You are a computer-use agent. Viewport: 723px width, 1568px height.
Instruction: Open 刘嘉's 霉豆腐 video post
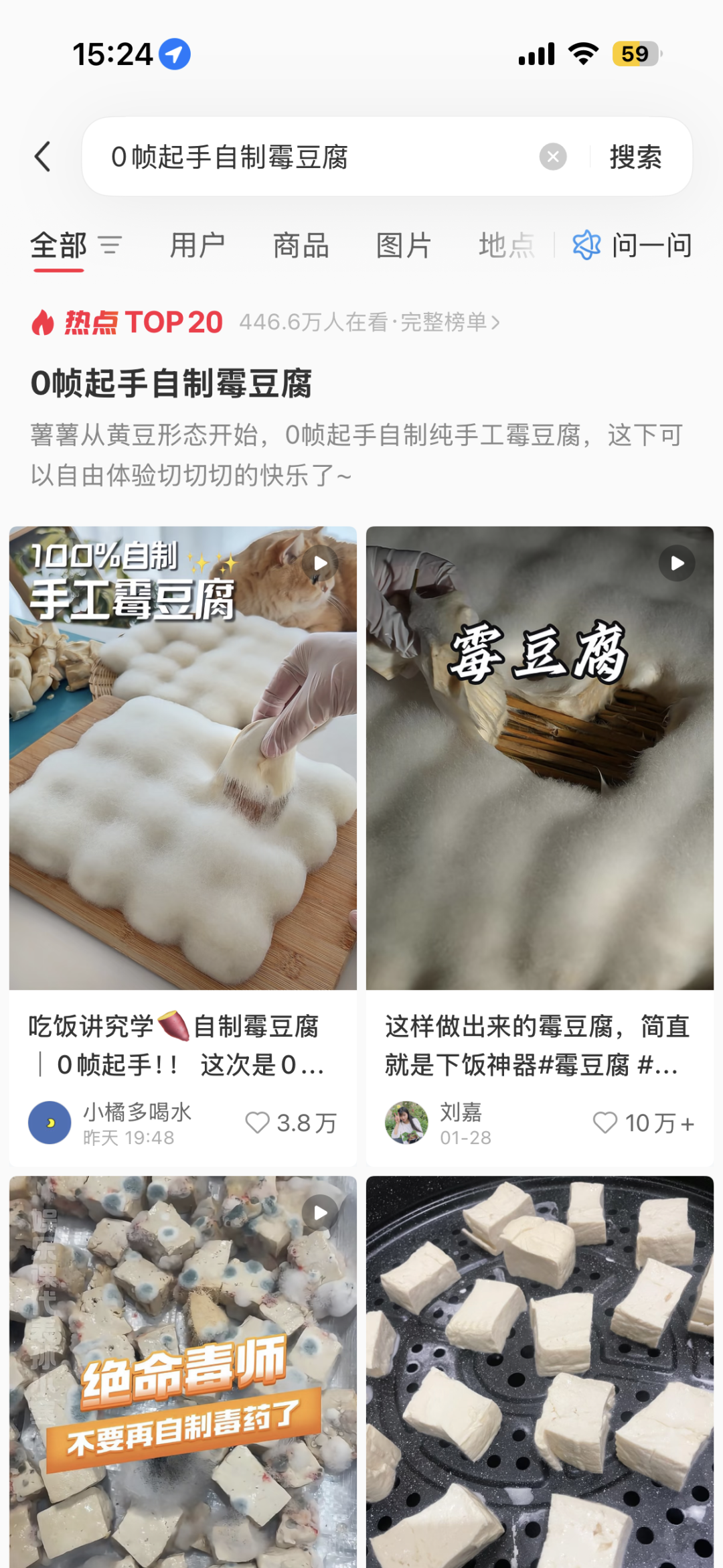coord(540,758)
